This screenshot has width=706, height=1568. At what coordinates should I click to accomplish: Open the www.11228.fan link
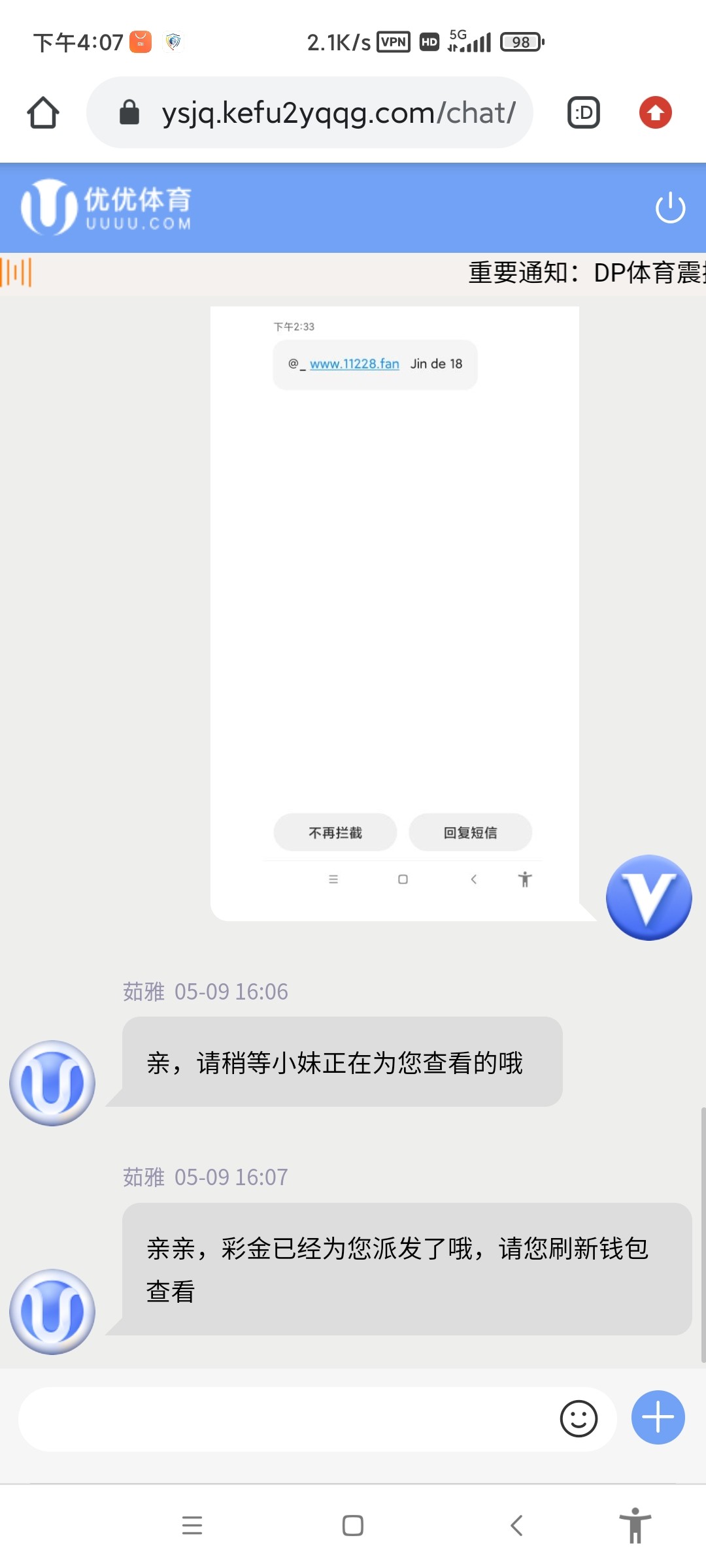(354, 364)
